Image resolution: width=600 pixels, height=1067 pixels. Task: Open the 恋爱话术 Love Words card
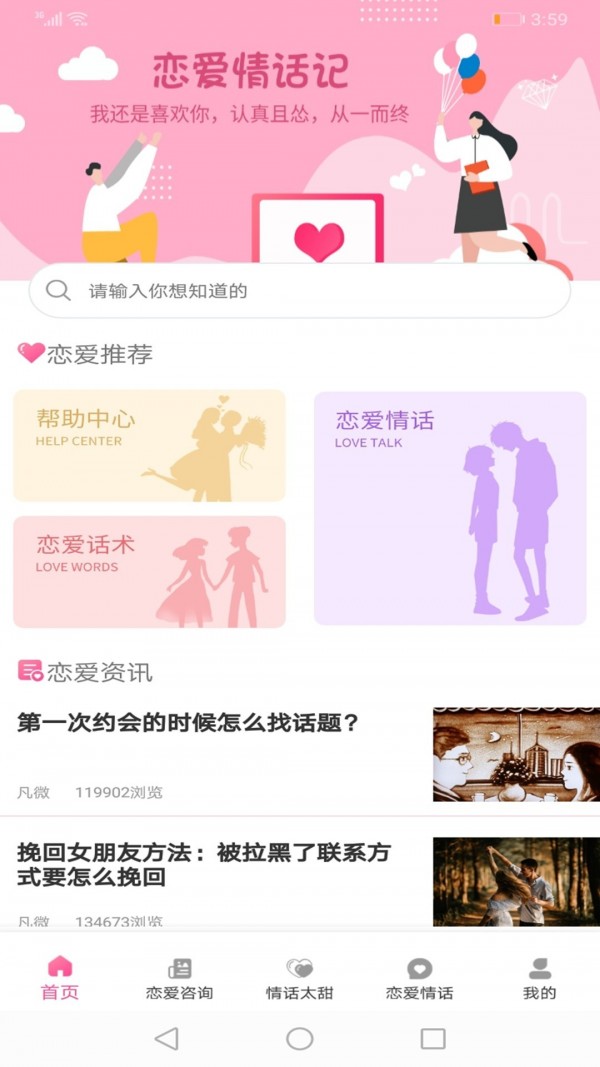coord(149,572)
